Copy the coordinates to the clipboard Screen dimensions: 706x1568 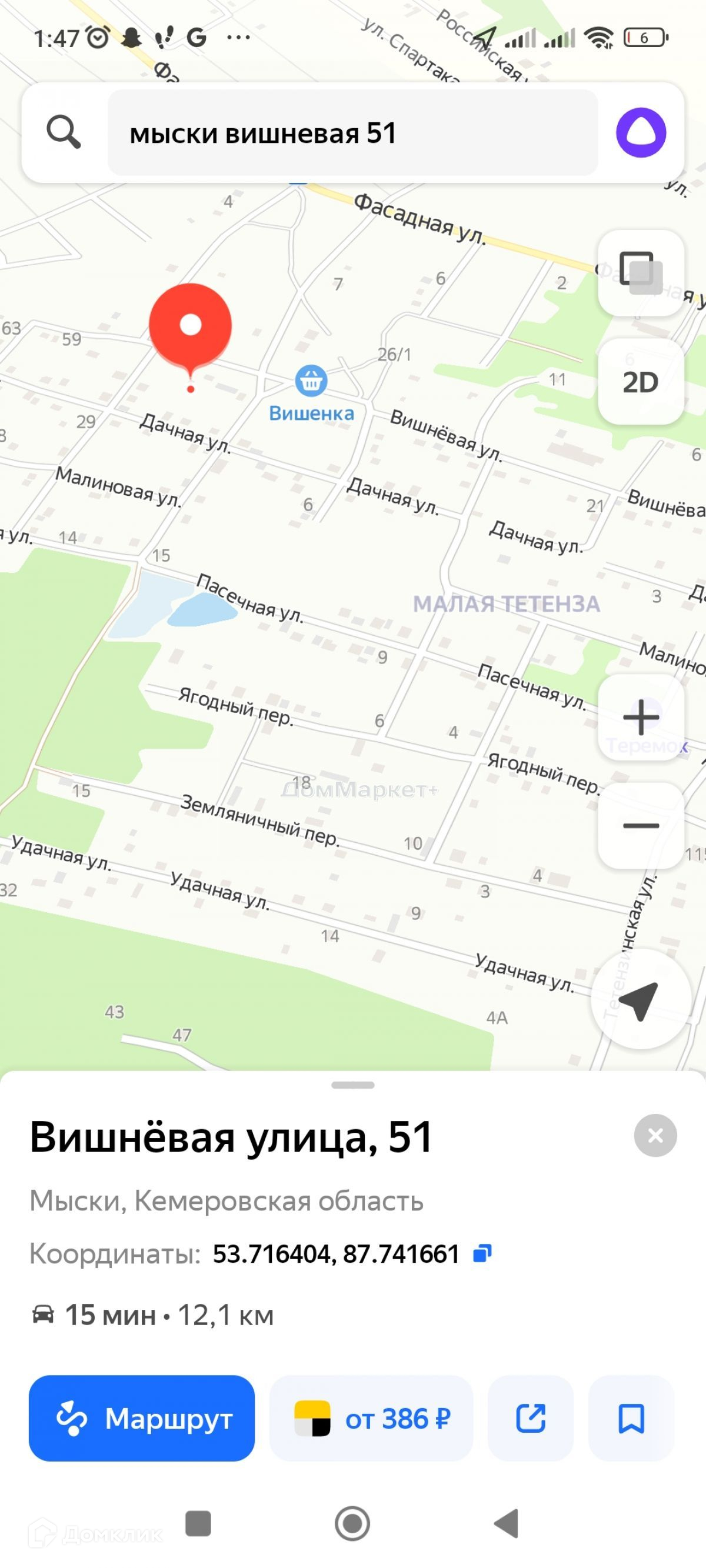482,1254
